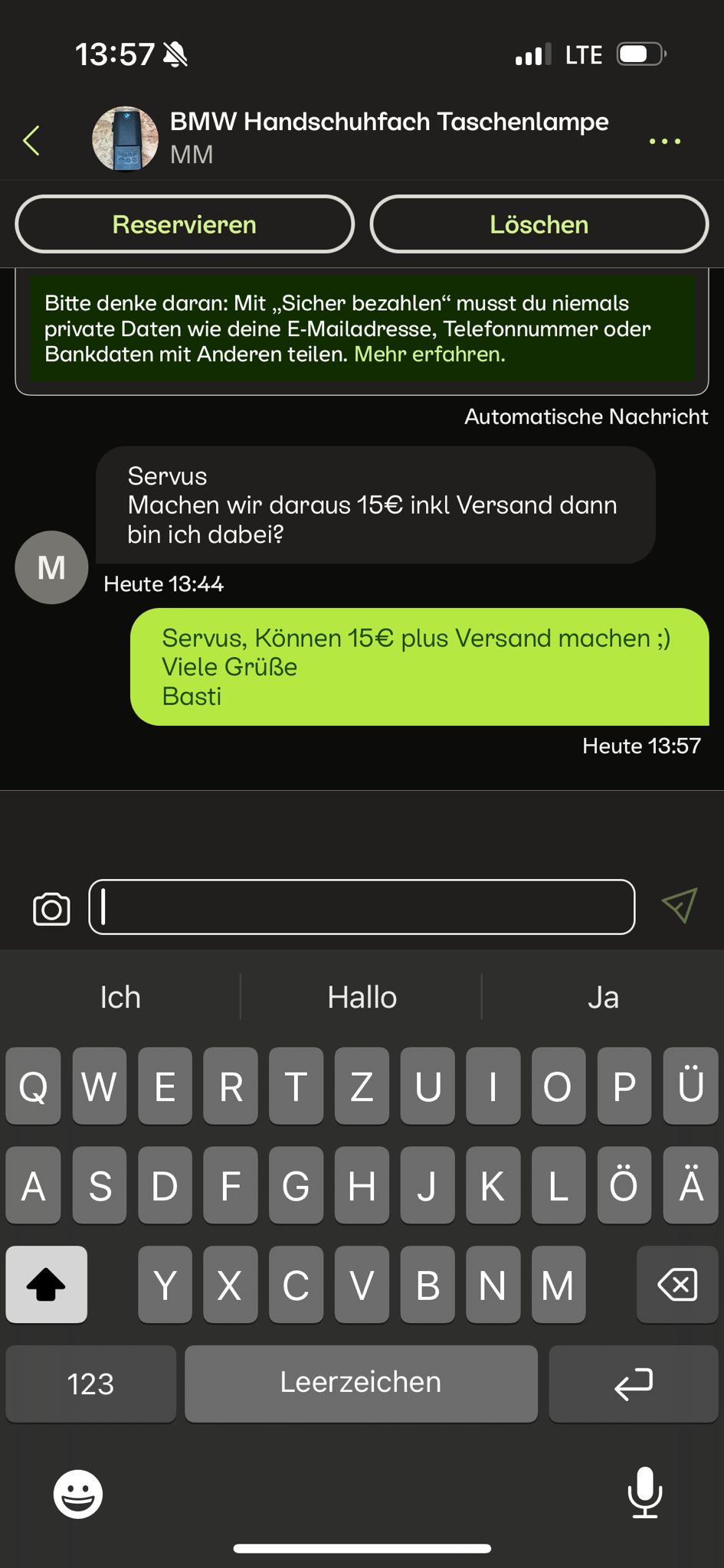This screenshot has height=1568, width=724.
Task: Send the message with the arrow icon
Action: (x=679, y=906)
